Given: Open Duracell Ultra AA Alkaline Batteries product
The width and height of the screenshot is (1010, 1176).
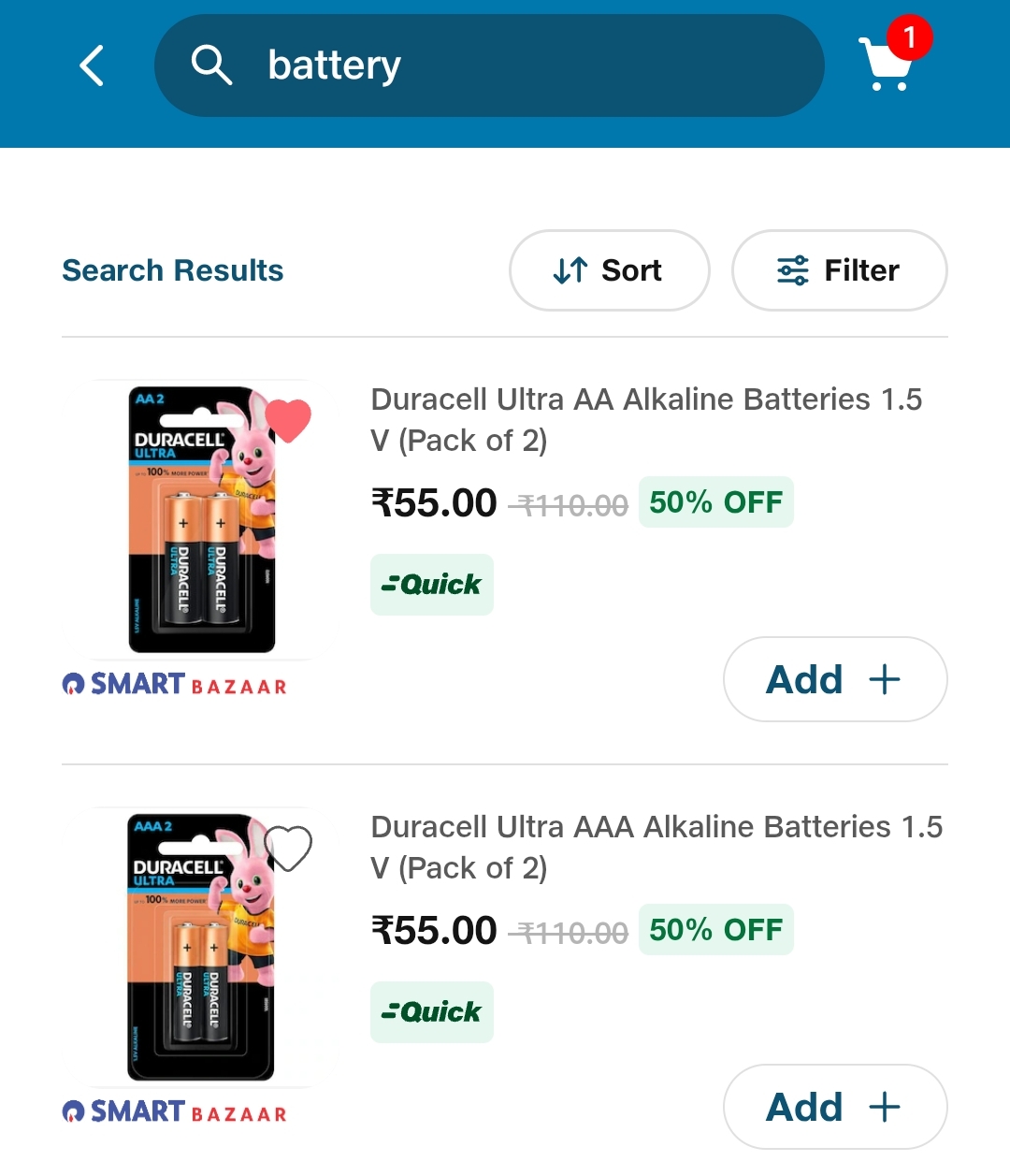Looking at the screenshot, I should coord(645,419).
